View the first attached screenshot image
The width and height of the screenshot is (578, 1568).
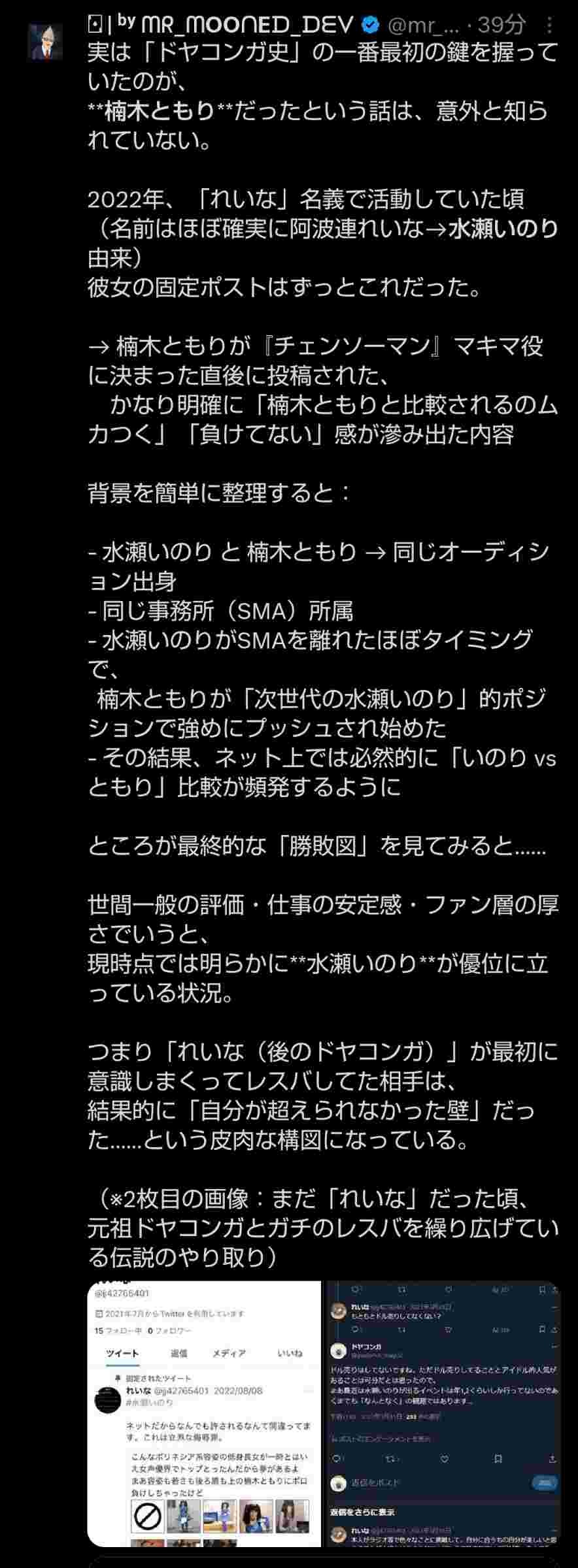pos(204,1413)
